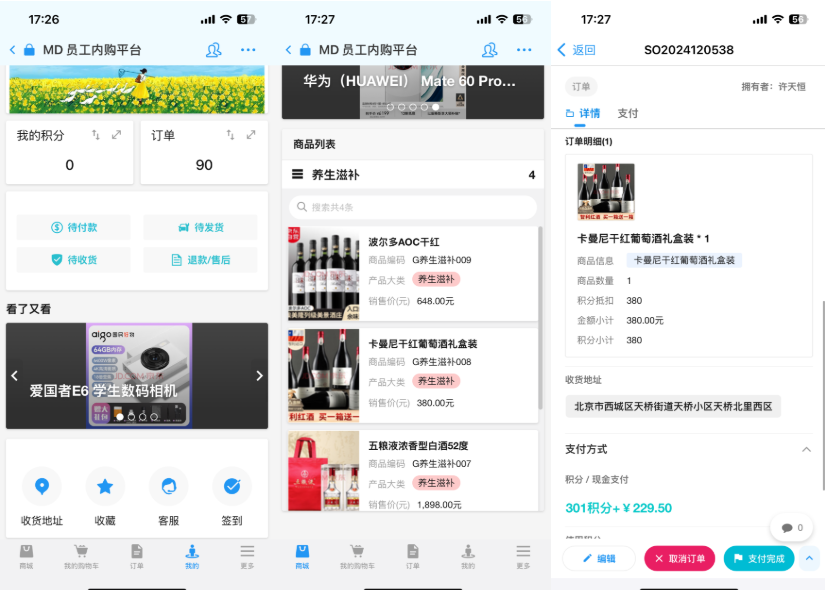Tap the 搜索共4条 search box
825x590 pixels.
coord(412,207)
